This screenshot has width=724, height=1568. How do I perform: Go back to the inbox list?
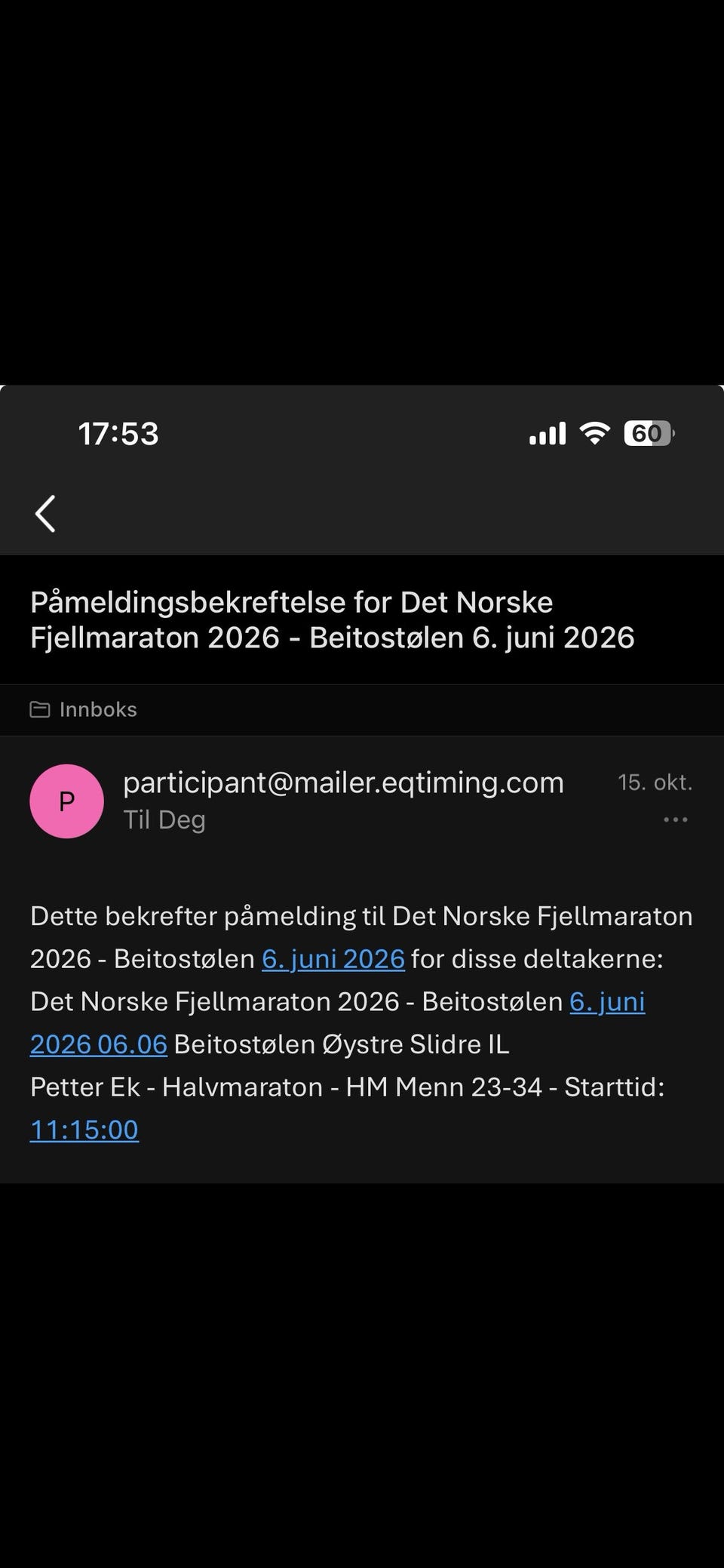(x=45, y=514)
